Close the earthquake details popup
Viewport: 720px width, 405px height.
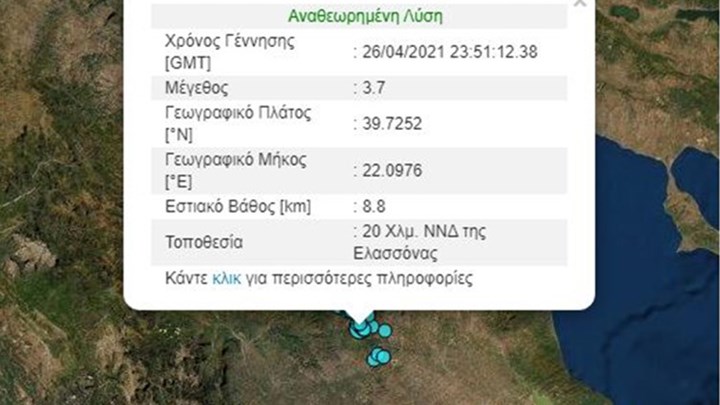coord(579,3)
